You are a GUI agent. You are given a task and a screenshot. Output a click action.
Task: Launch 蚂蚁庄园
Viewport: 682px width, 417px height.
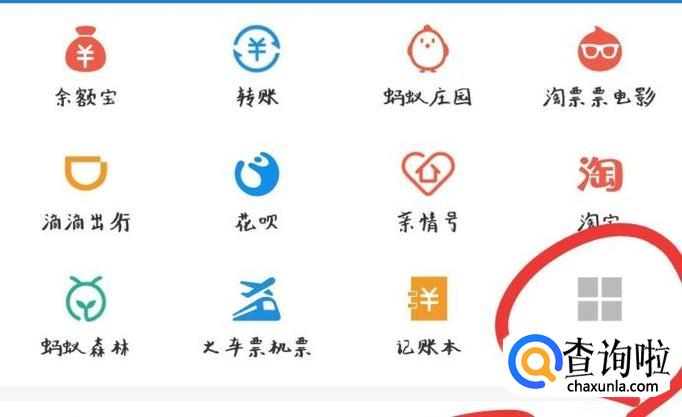429,50
